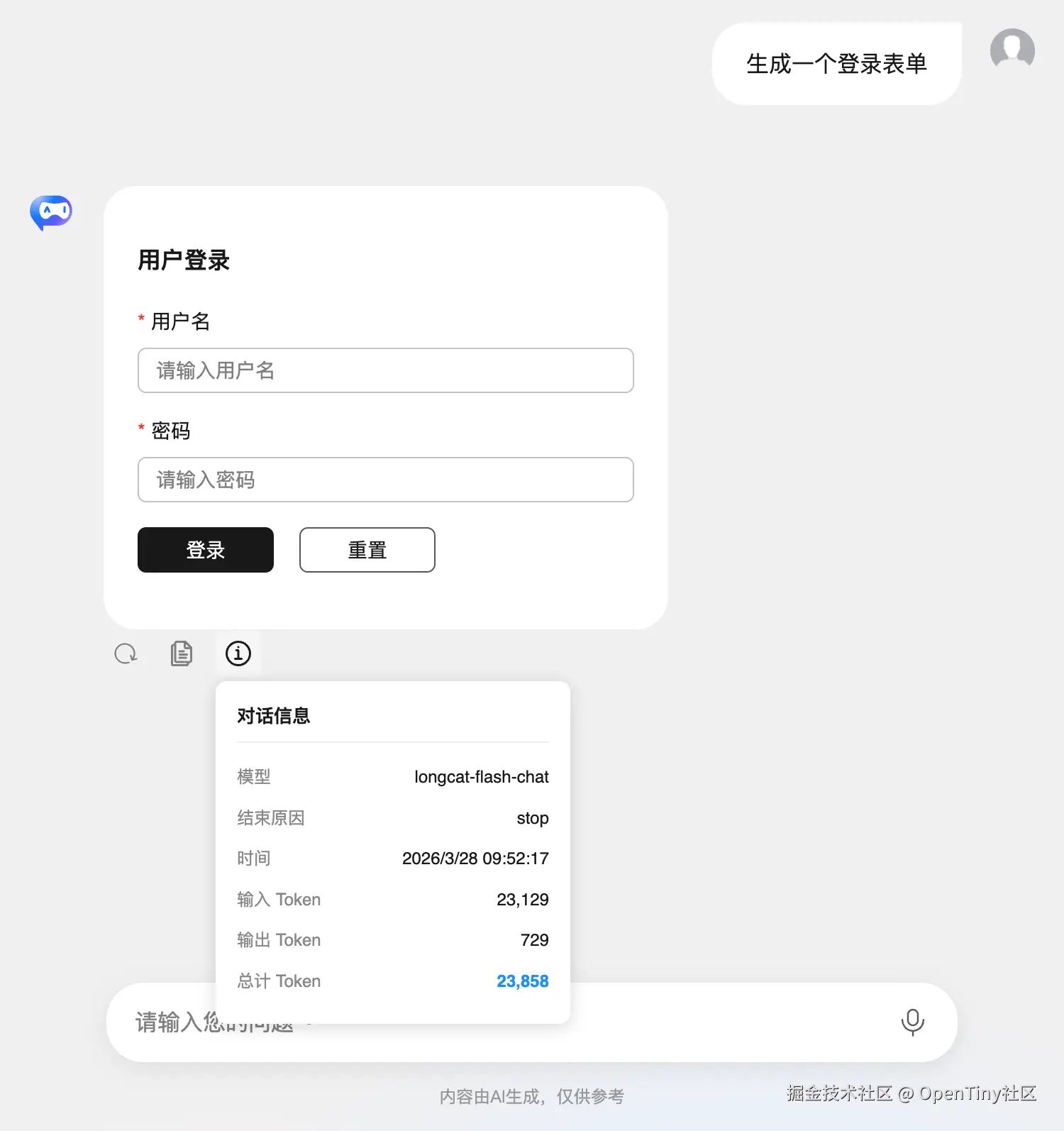The height and width of the screenshot is (1131, 1064).
Task: Tap the 重置 reset button
Action: click(x=367, y=550)
